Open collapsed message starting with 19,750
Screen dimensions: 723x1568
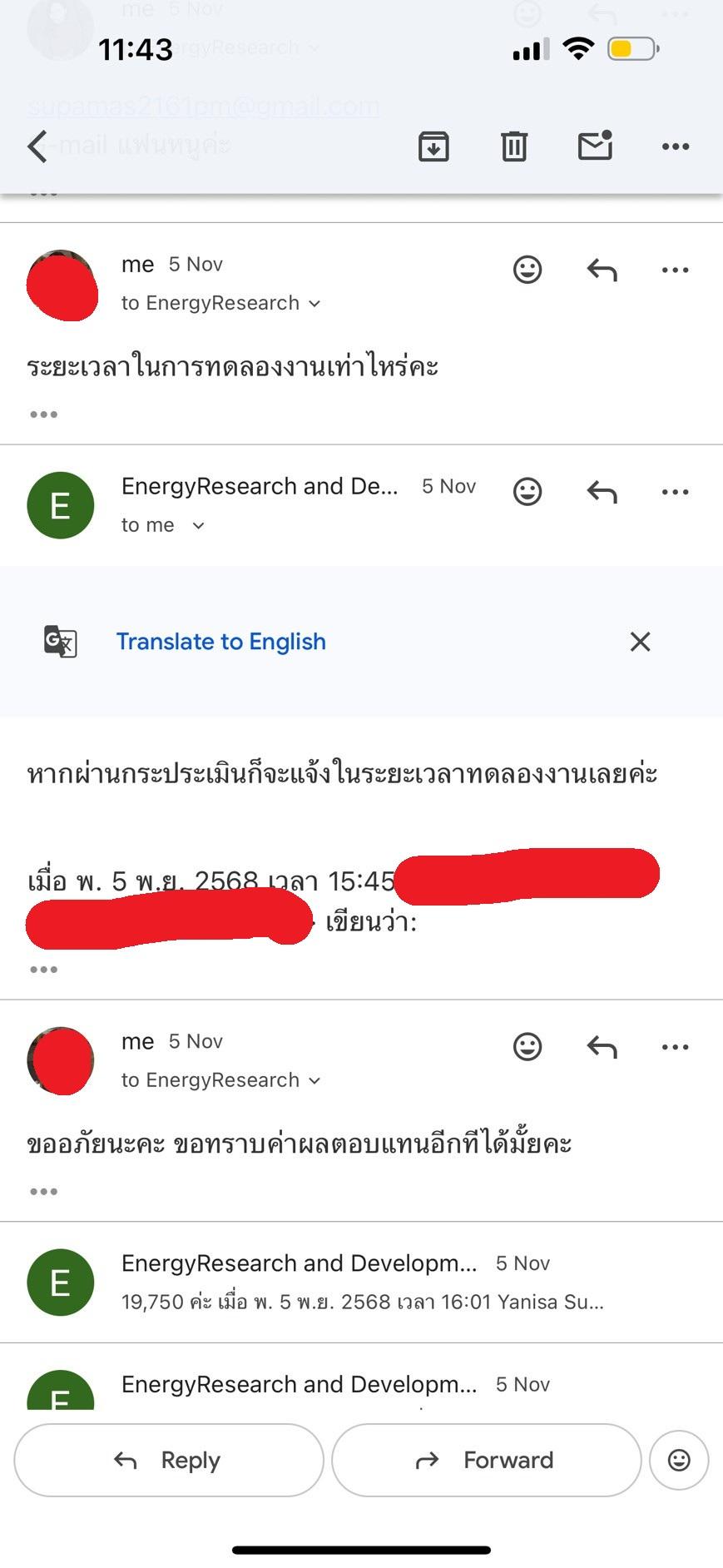click(362, 1283)
